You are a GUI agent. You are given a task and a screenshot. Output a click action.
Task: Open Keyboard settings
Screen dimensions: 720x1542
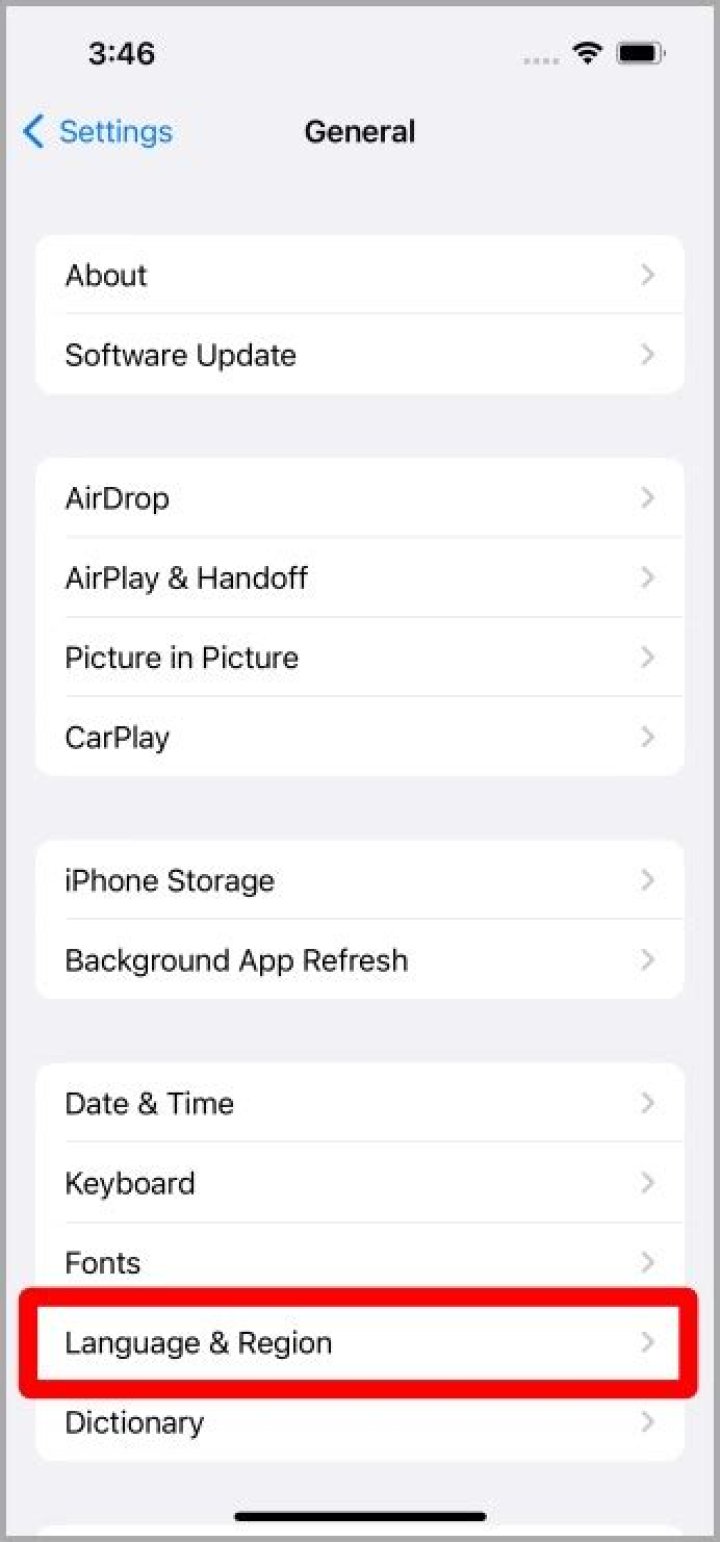[x=360, y=1184]
